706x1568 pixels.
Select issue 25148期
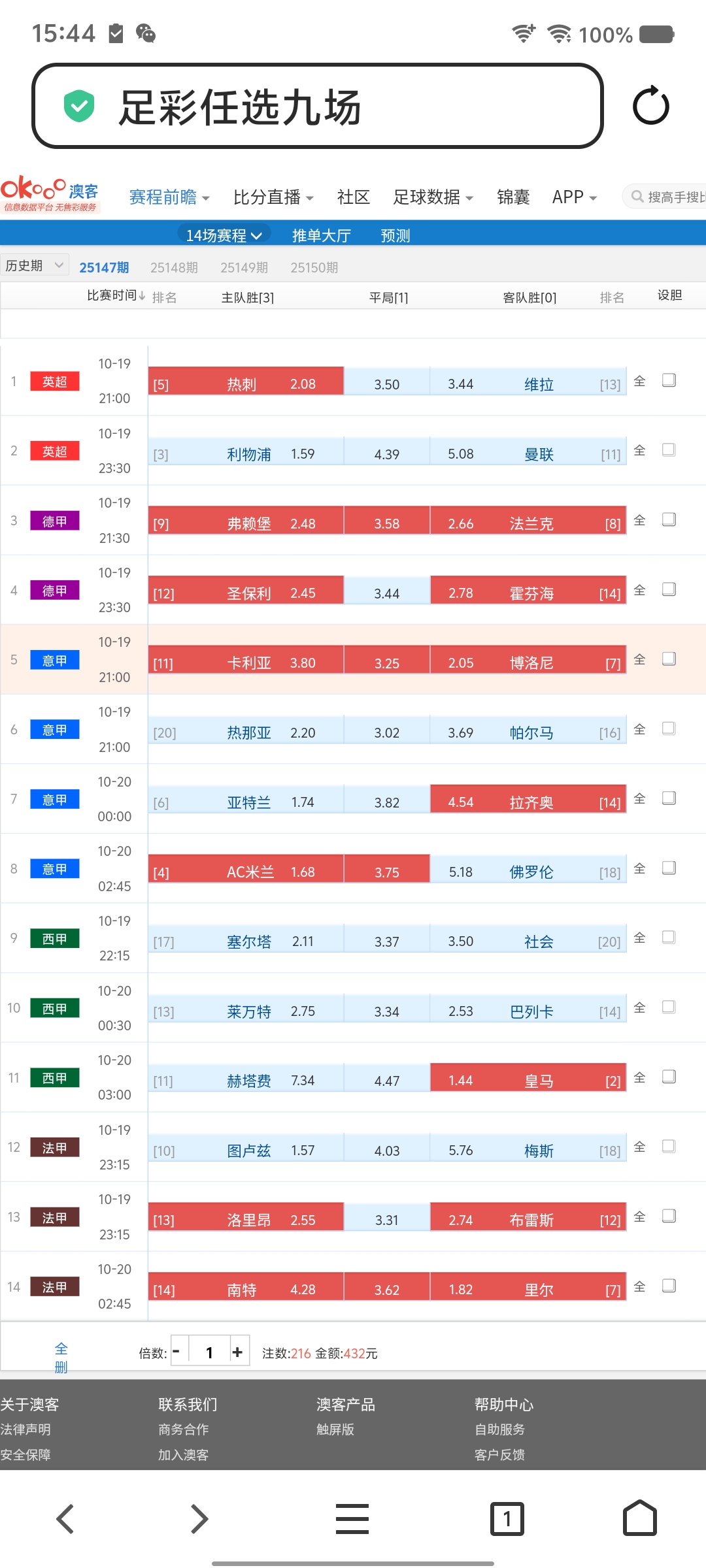pos(174,267)
